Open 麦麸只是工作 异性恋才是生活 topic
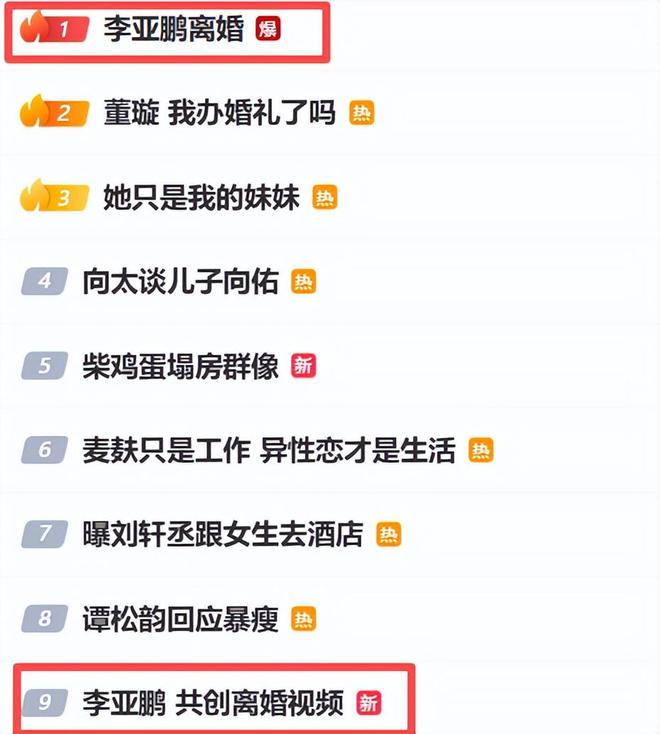Image resolution: width=660 pixels, height=734 pixels. pyautogui.click(x=268, y=451)
